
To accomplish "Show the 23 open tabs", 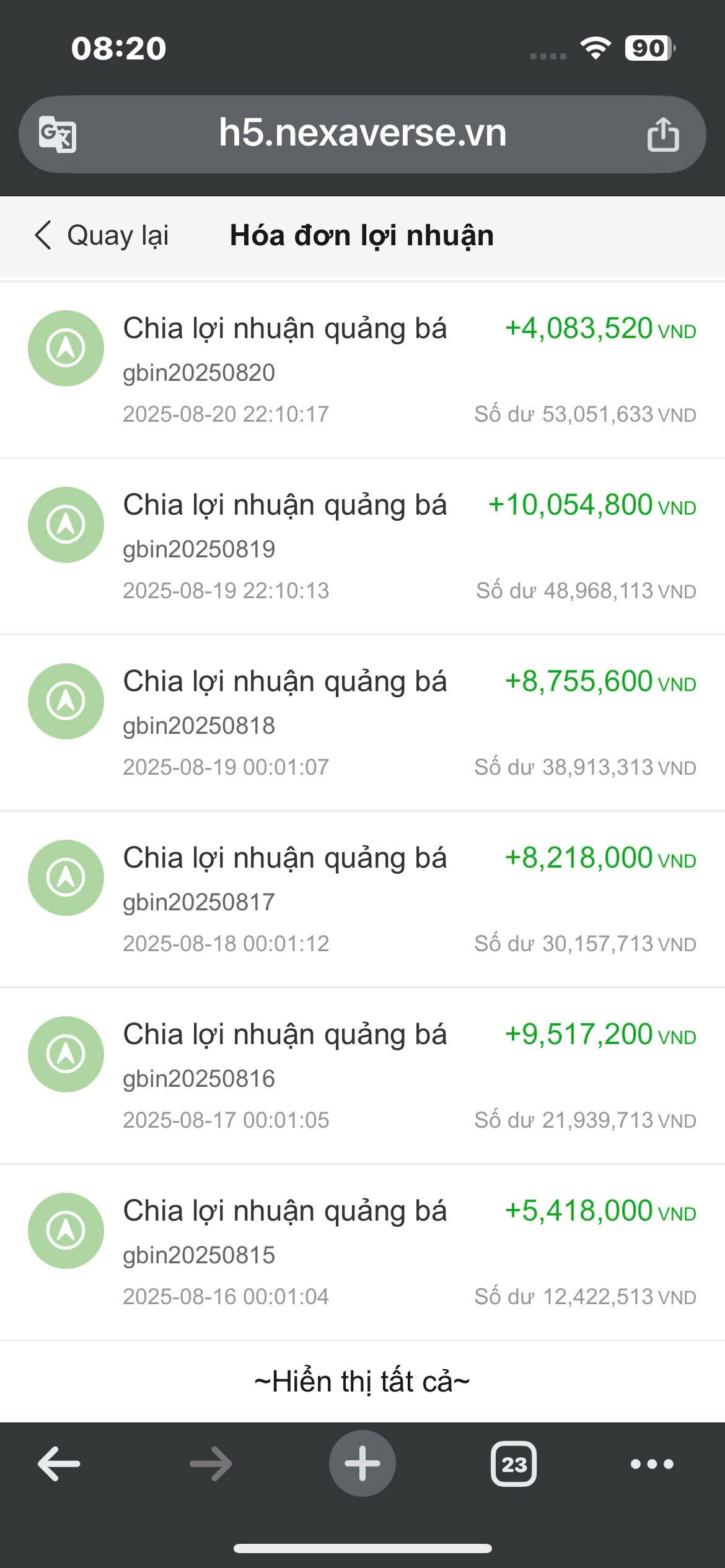I will (x=514, y=1464).
